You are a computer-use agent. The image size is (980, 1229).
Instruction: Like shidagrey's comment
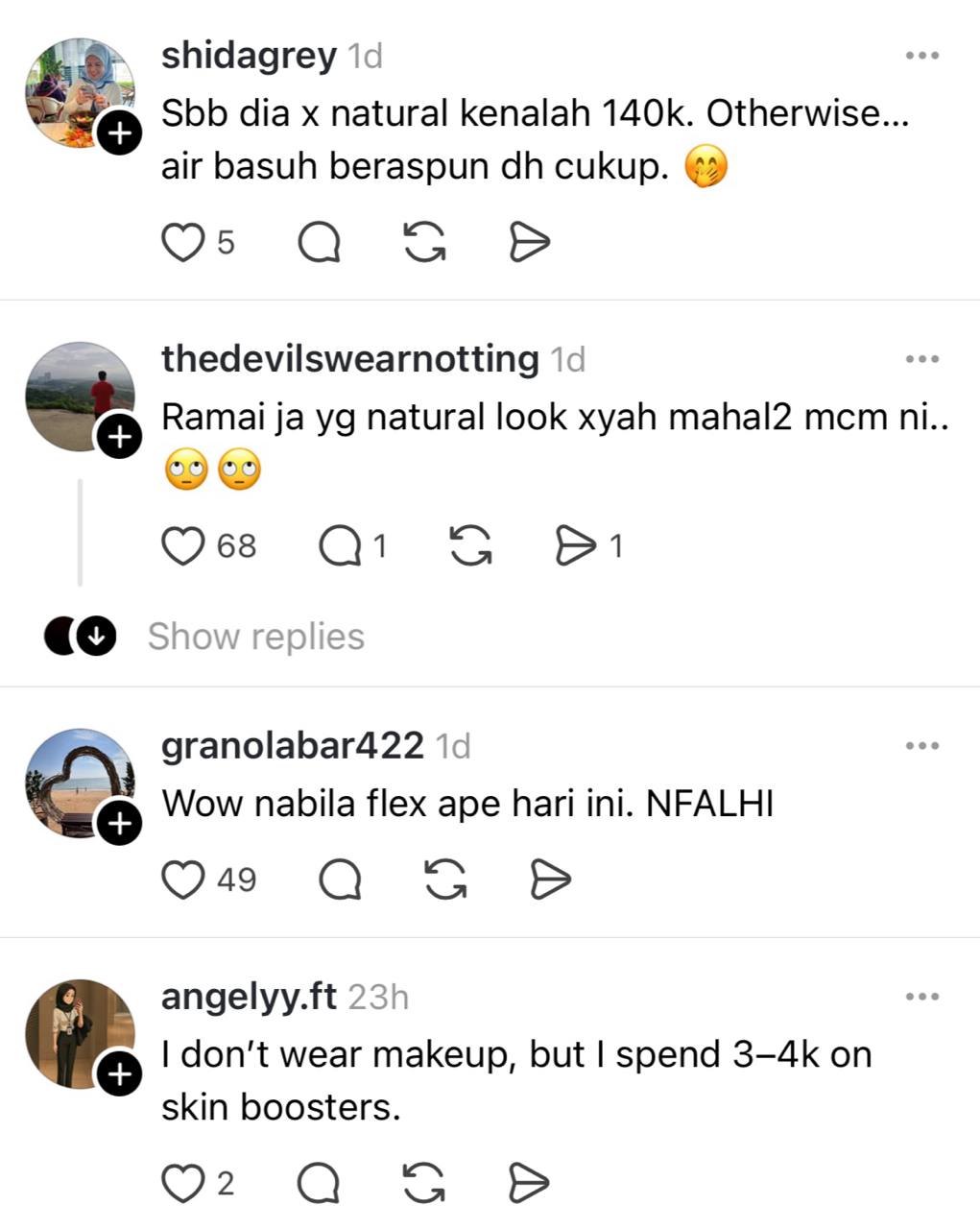(x=181, y=242)
